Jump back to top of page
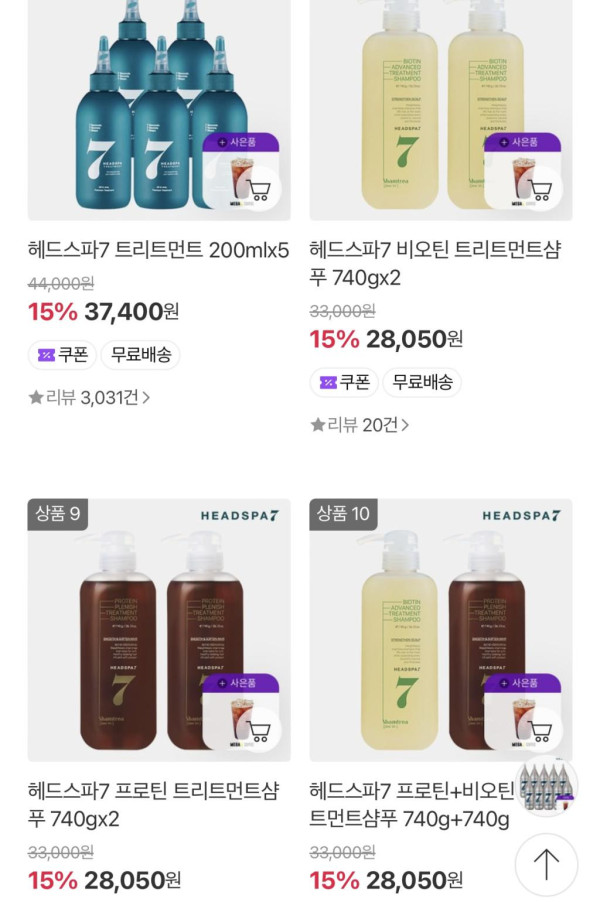 546,865
